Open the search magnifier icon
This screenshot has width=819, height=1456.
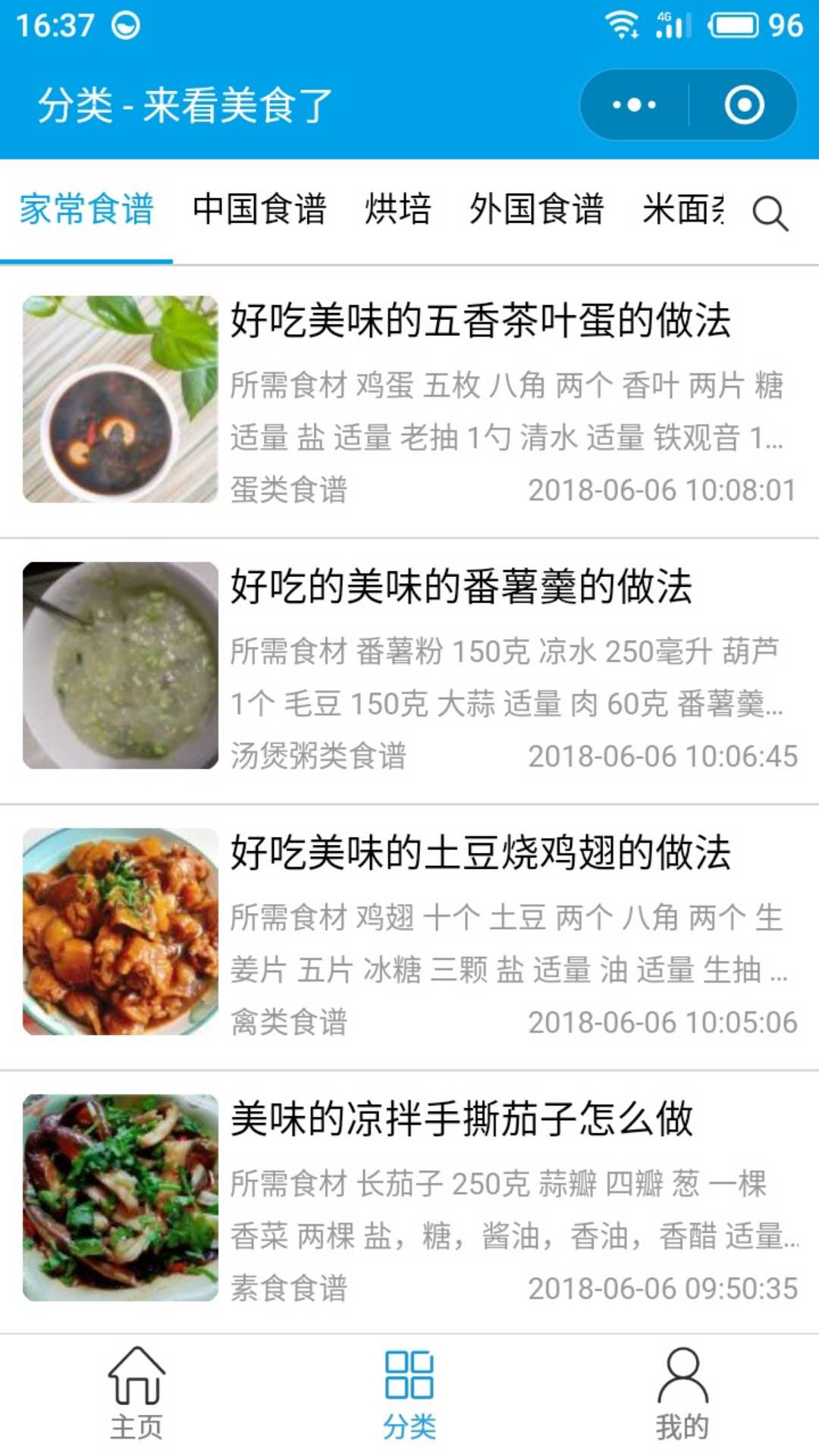[x=770, y=213]
